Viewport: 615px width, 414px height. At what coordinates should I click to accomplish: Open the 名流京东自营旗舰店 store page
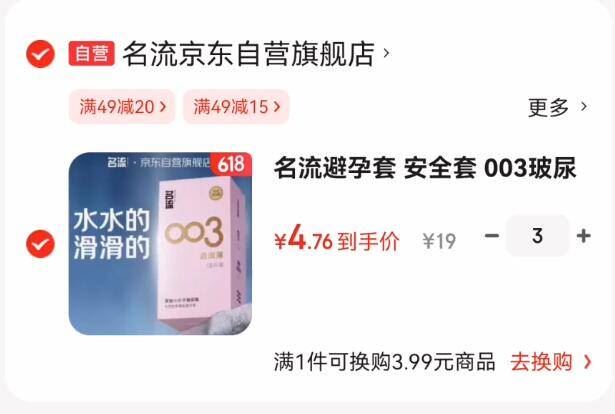[x=248, y=53]
